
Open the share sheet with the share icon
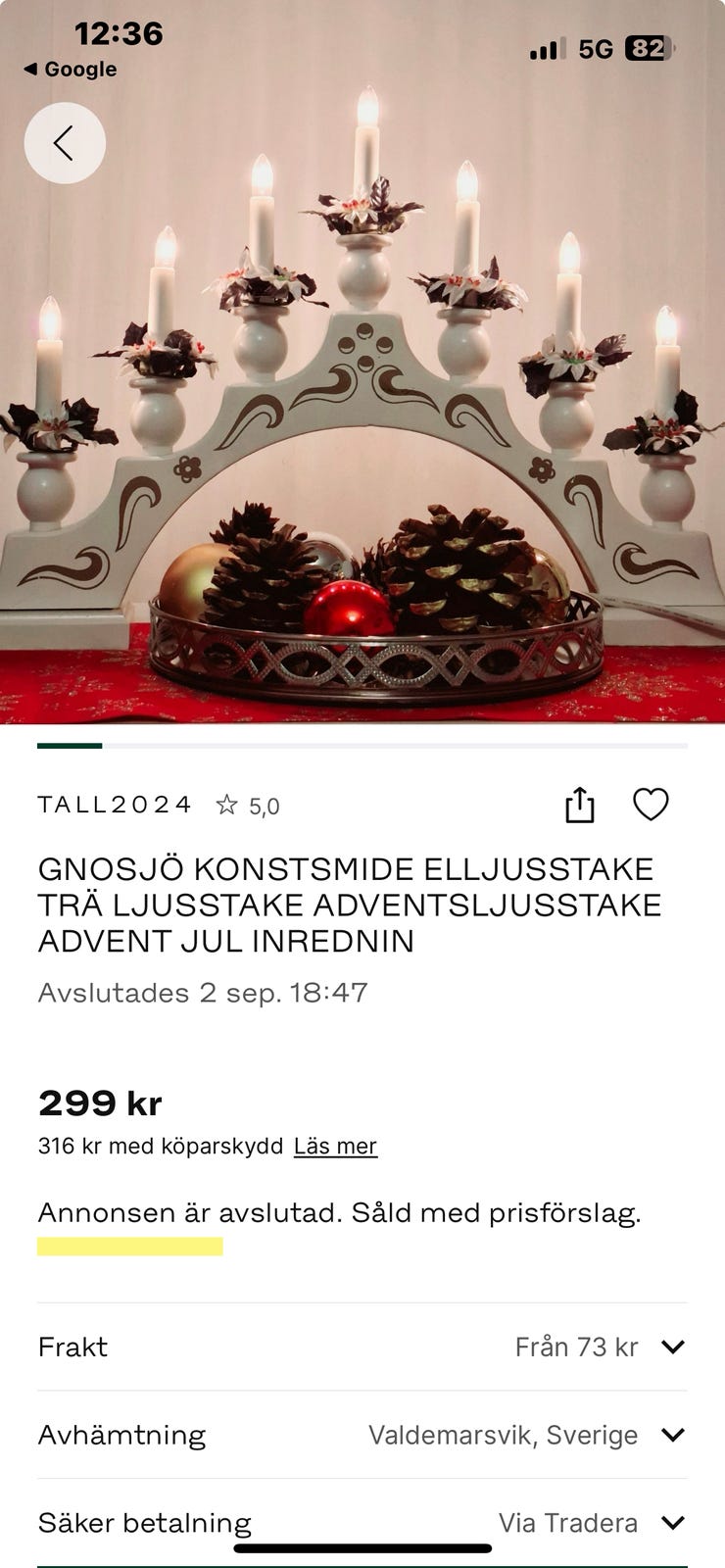coord(580,804)
